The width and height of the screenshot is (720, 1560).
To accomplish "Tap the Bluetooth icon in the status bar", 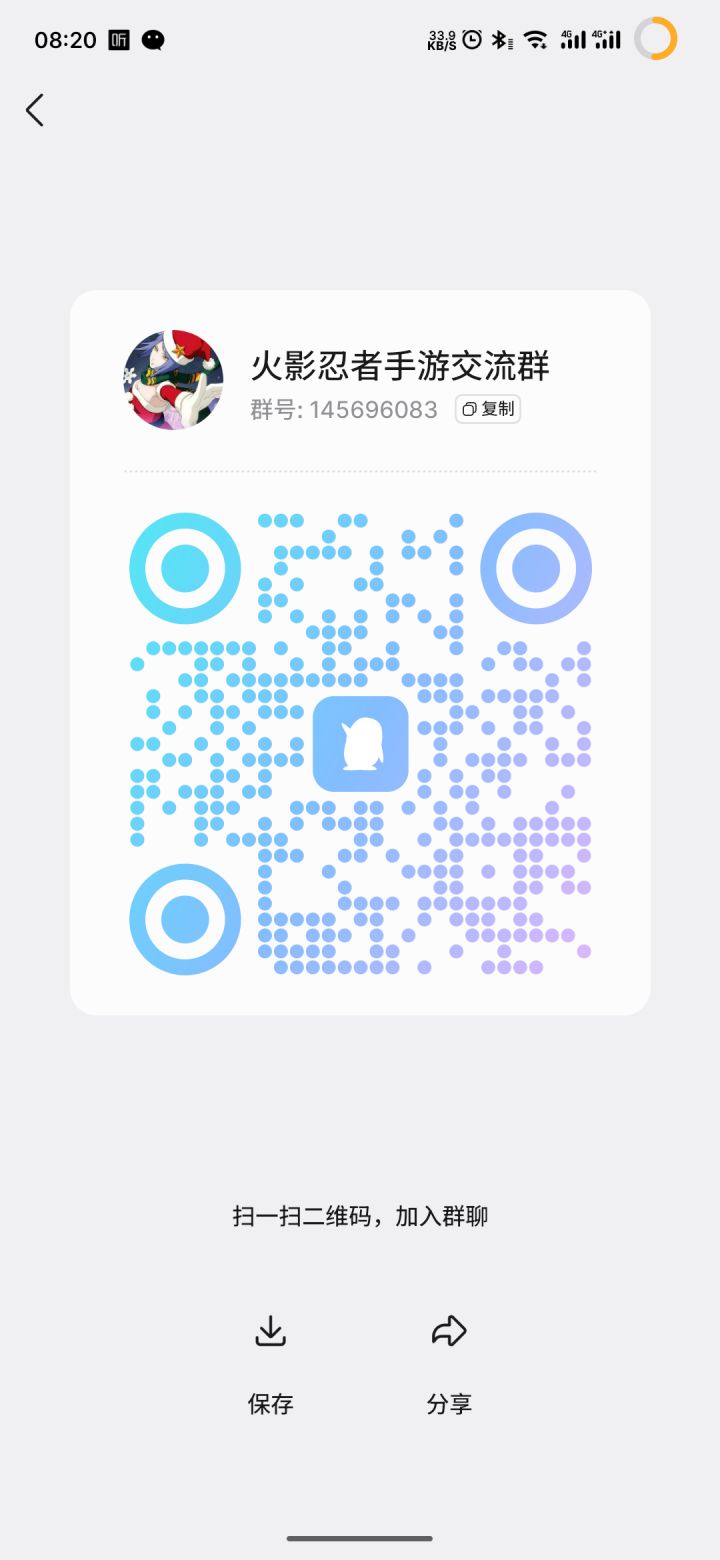I will [x=500, y=38].
